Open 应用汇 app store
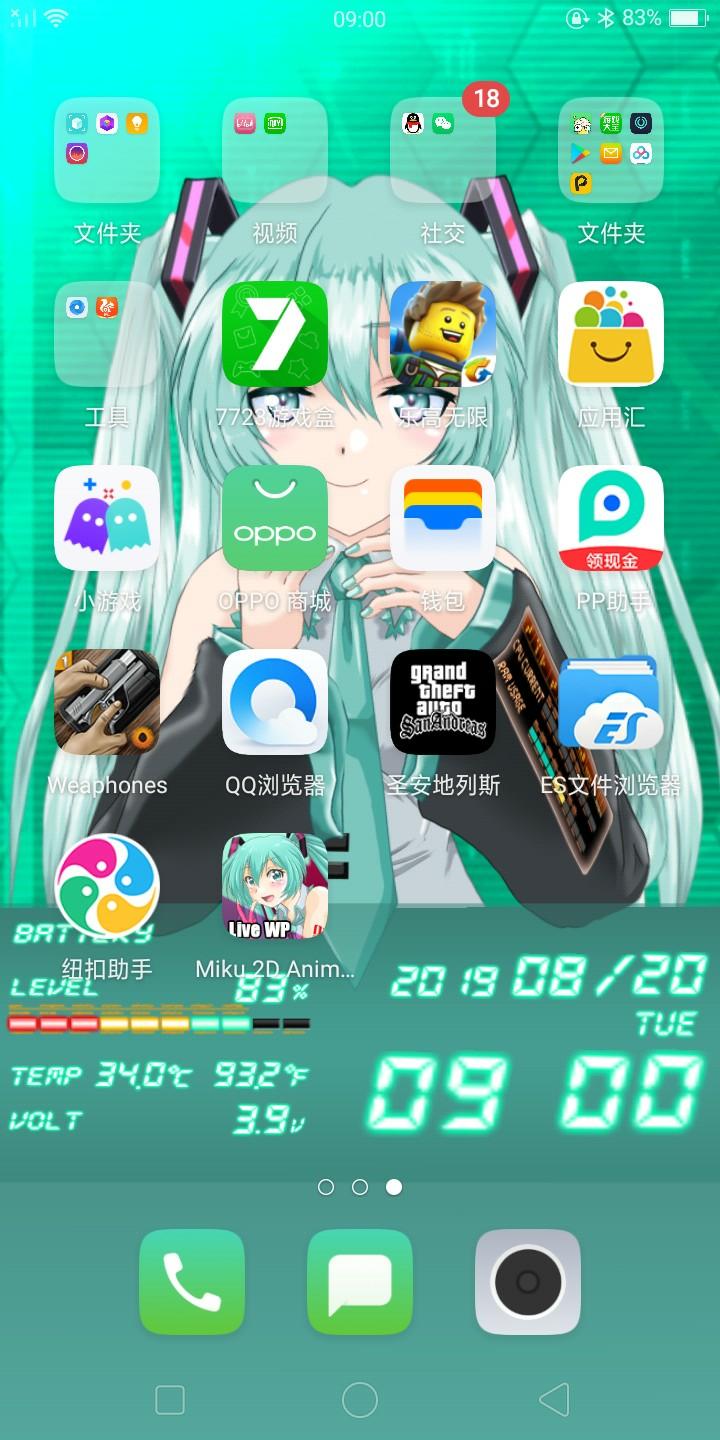This screenshot has height=1440, width=720. pos(611,334)
